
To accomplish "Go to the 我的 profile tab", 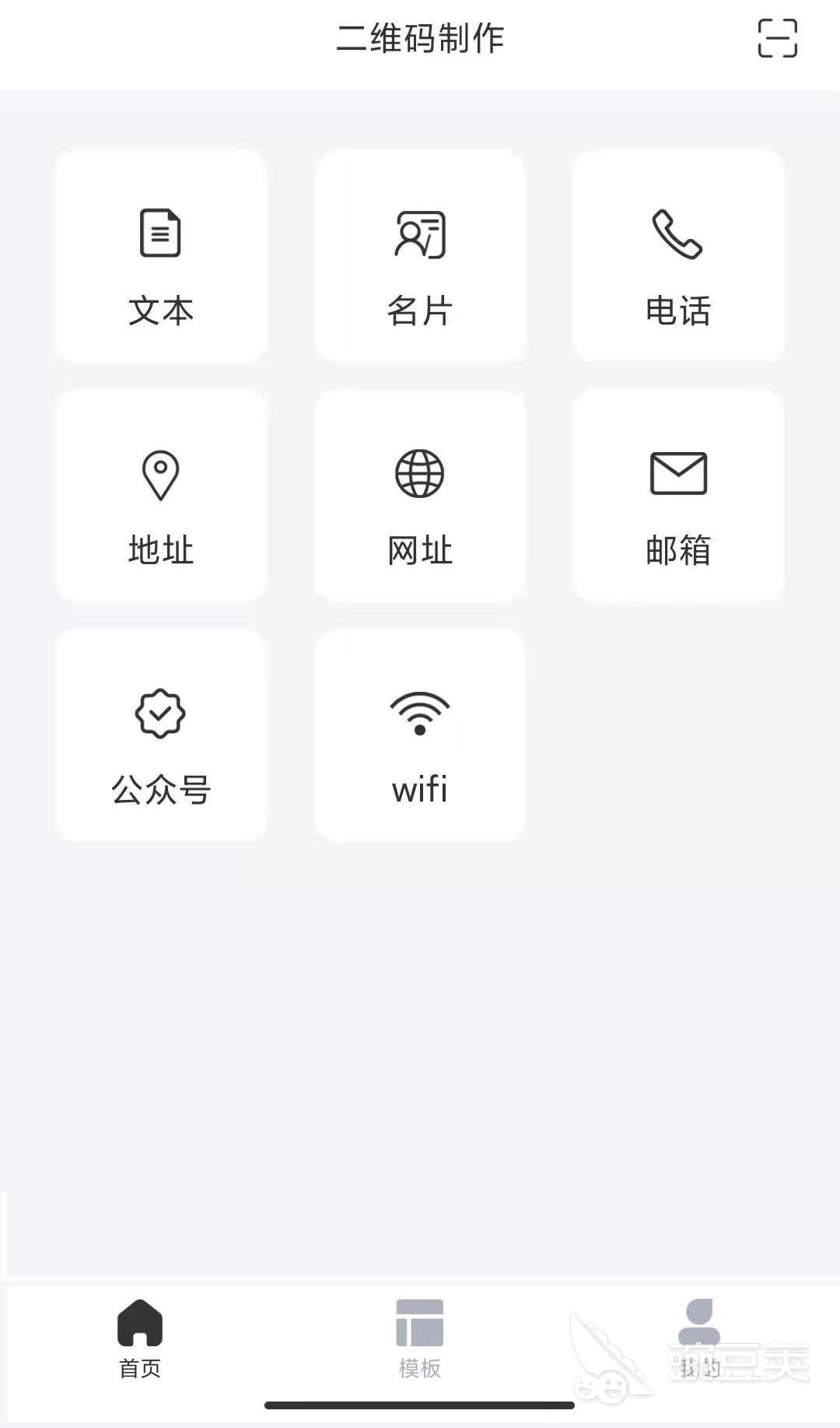I will point(699,1339).
